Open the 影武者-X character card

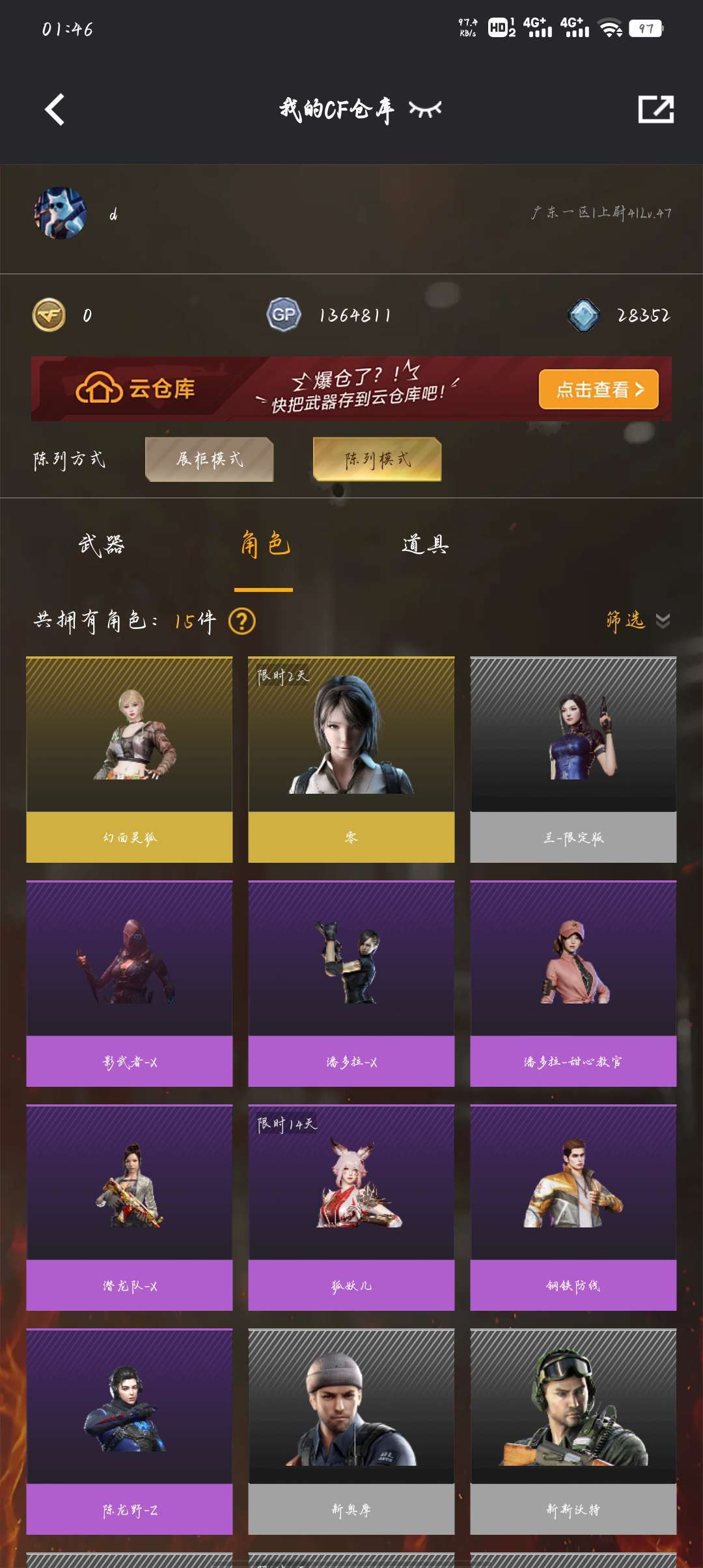point(130,983)
